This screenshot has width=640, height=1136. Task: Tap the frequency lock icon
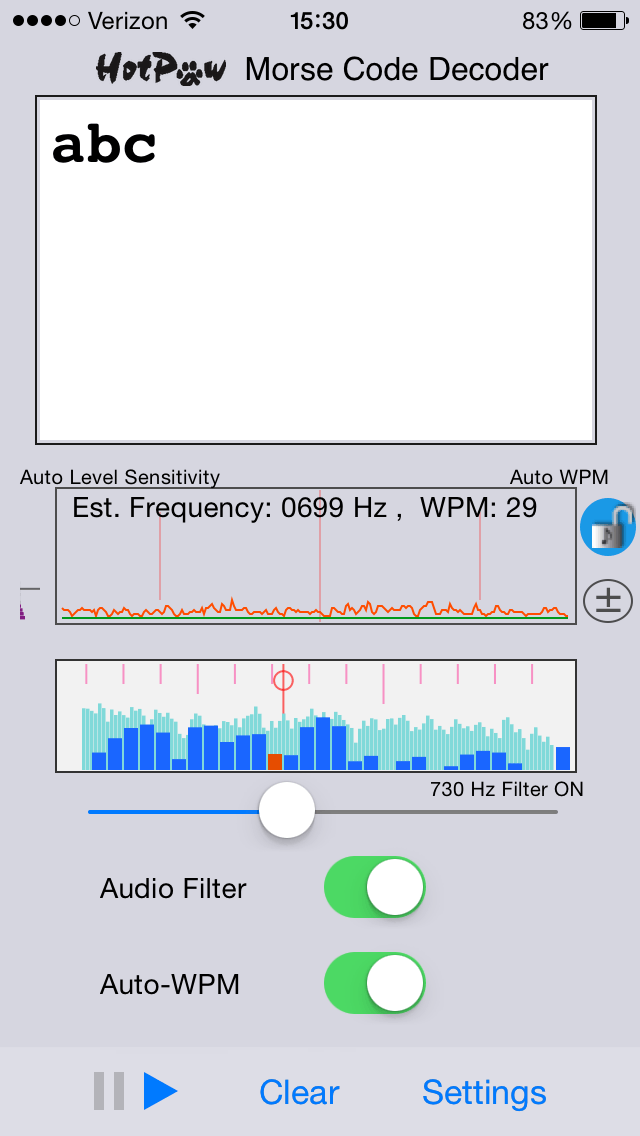pyautogui.click(x=607, y=526)
